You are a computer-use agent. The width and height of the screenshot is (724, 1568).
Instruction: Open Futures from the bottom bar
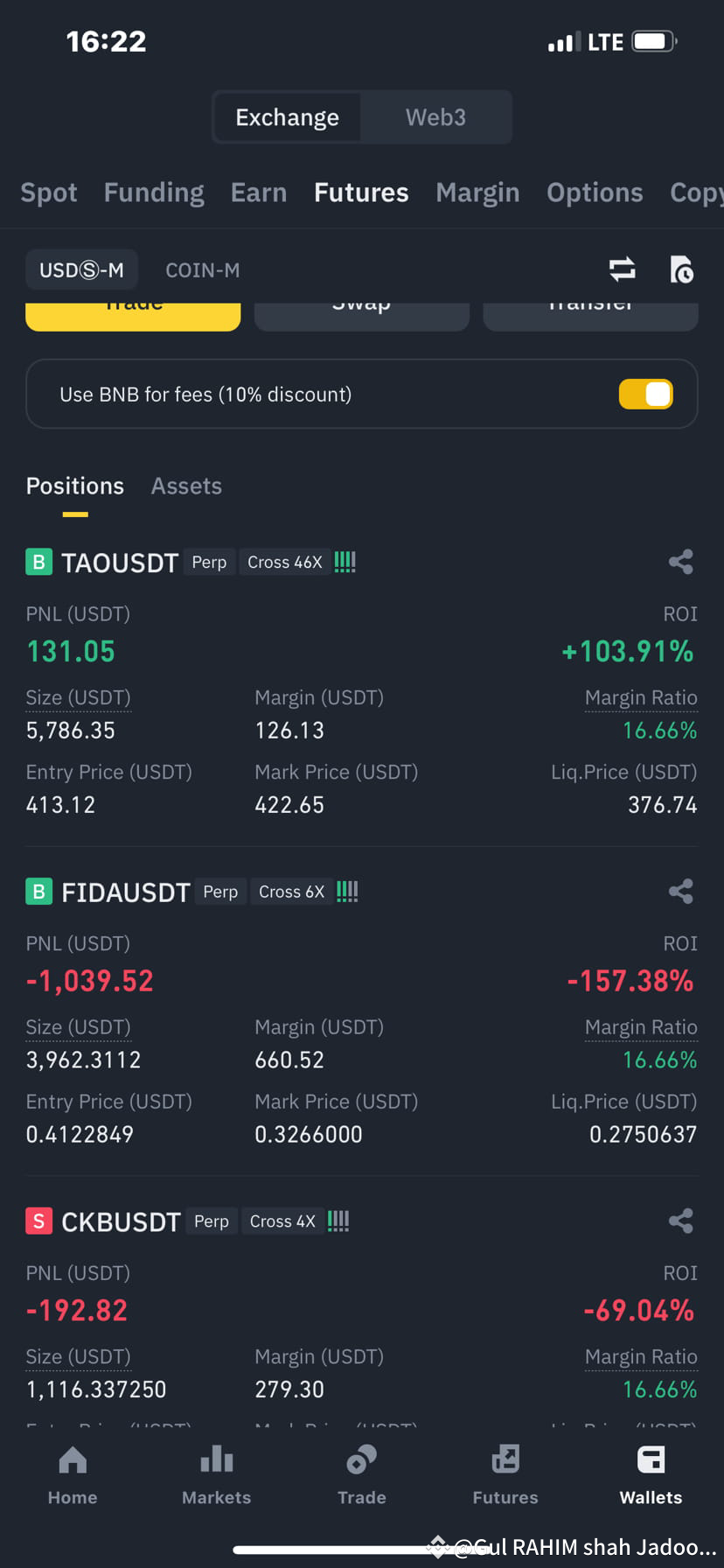505,1474
